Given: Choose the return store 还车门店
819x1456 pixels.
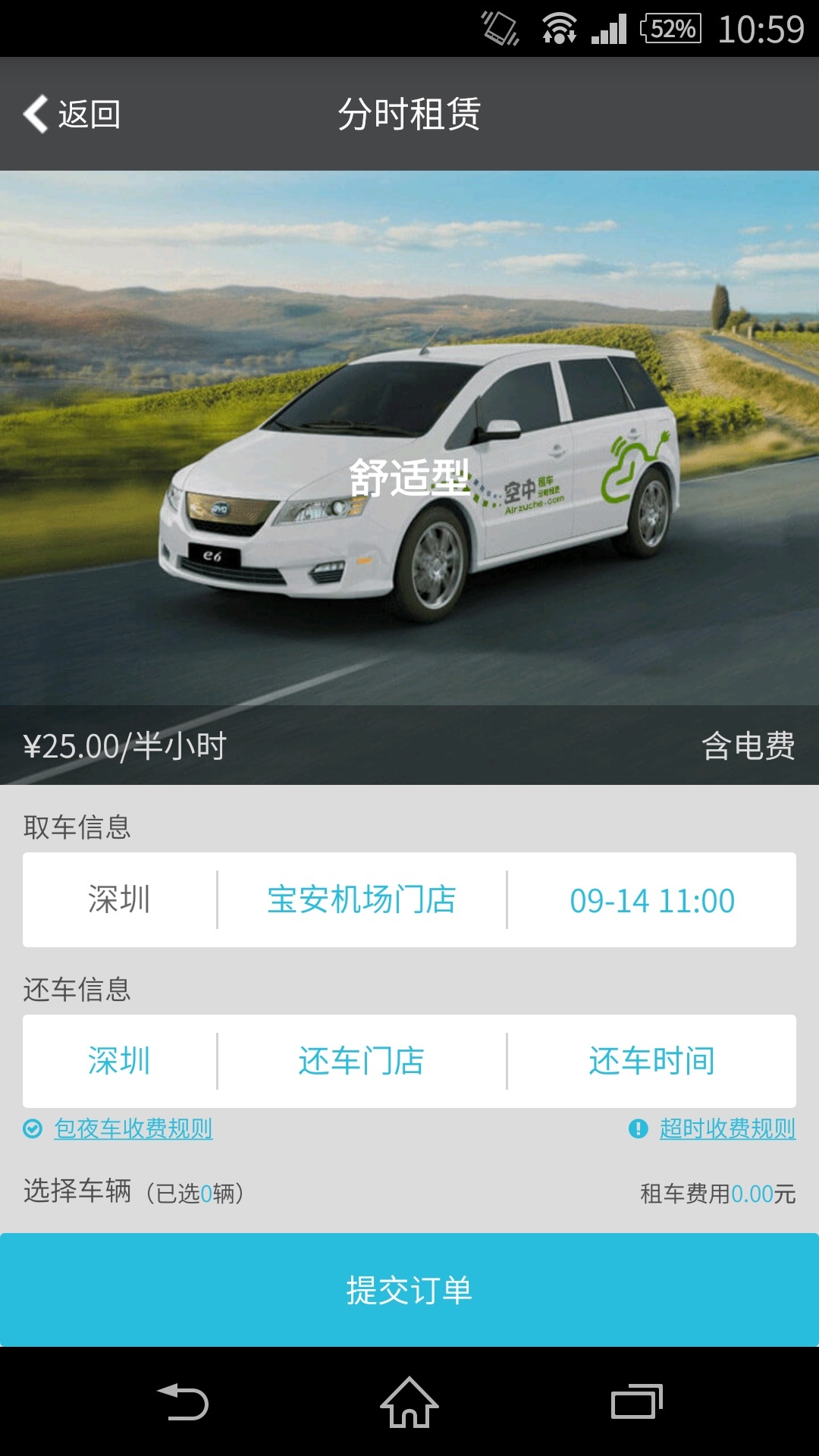Looking at the screenshot, I should pyautogui.click(x=362, y=1061).
